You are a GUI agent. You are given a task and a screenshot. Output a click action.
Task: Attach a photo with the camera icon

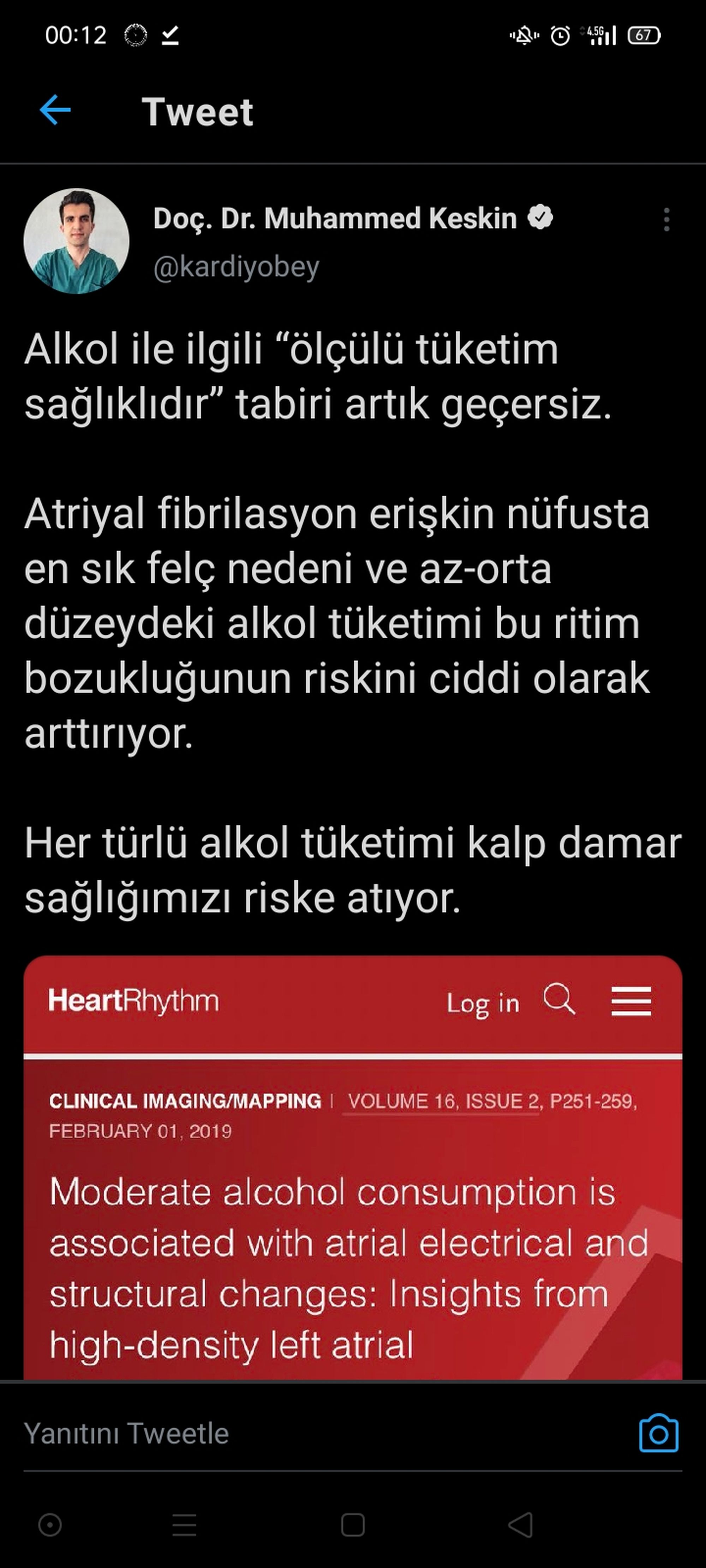pos(658,1434)
